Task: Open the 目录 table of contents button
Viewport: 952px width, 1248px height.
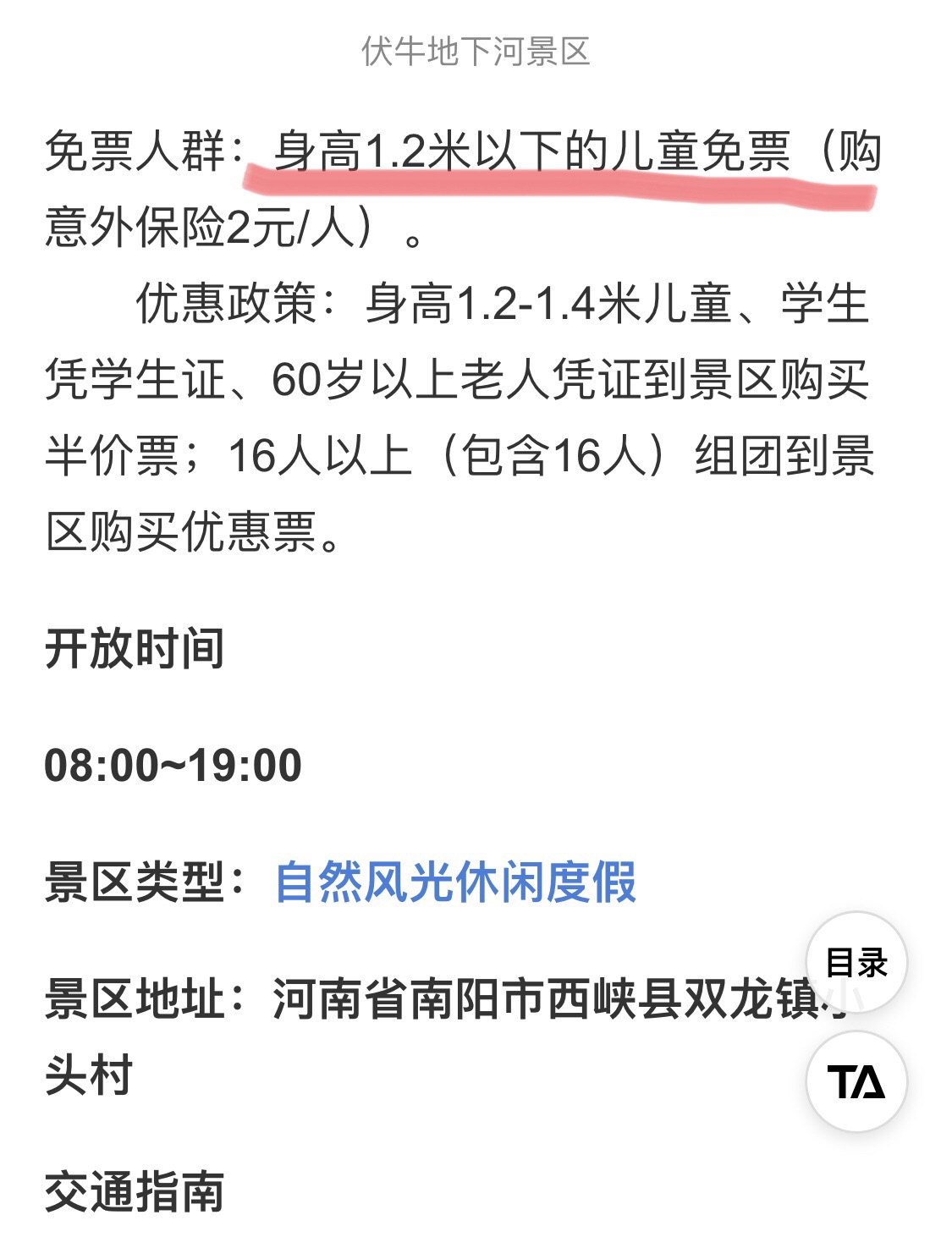Action: pos(856,963)
